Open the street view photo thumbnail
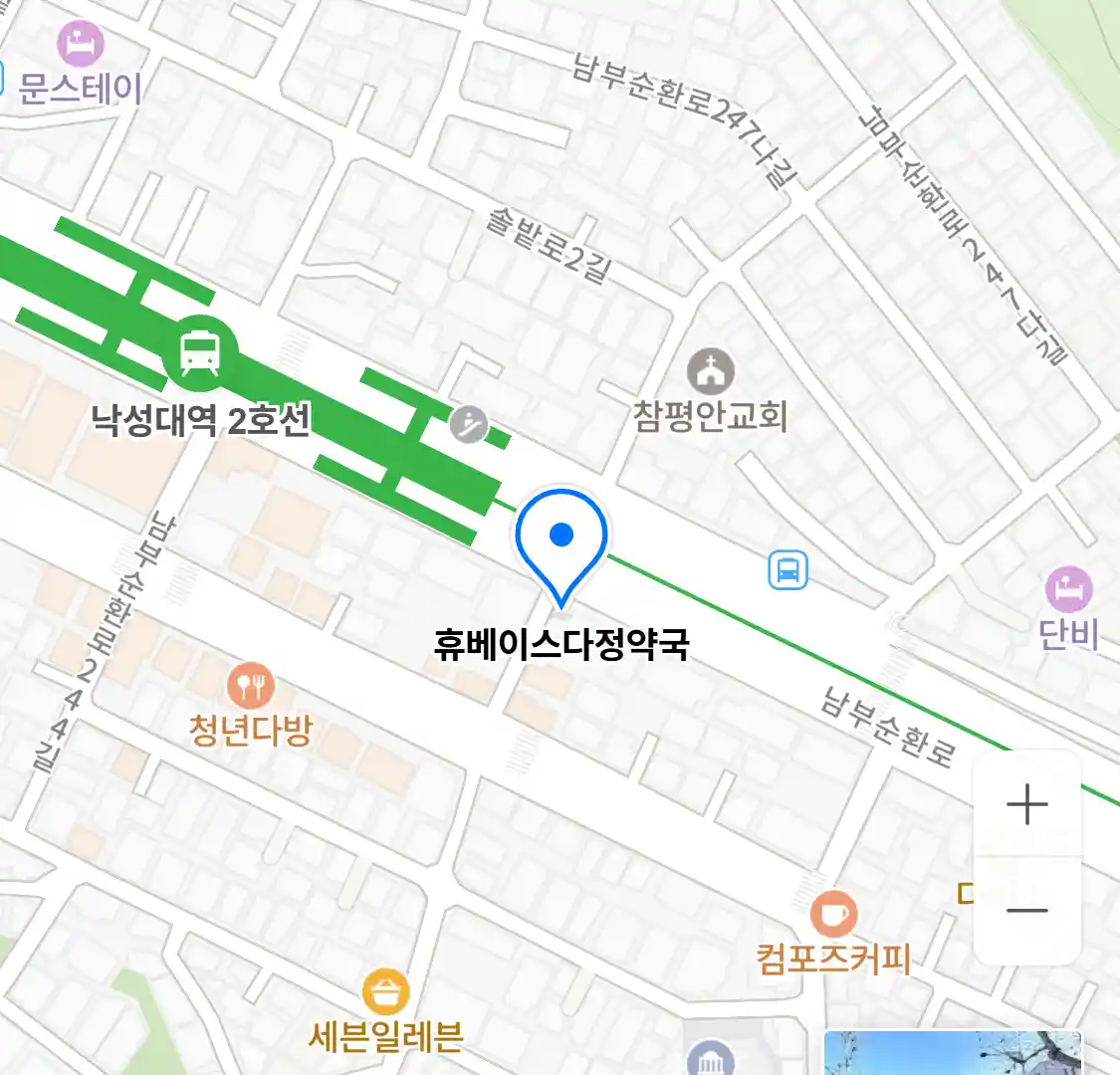This screenshot has height=1075, width=1120. click(952, 1053)
